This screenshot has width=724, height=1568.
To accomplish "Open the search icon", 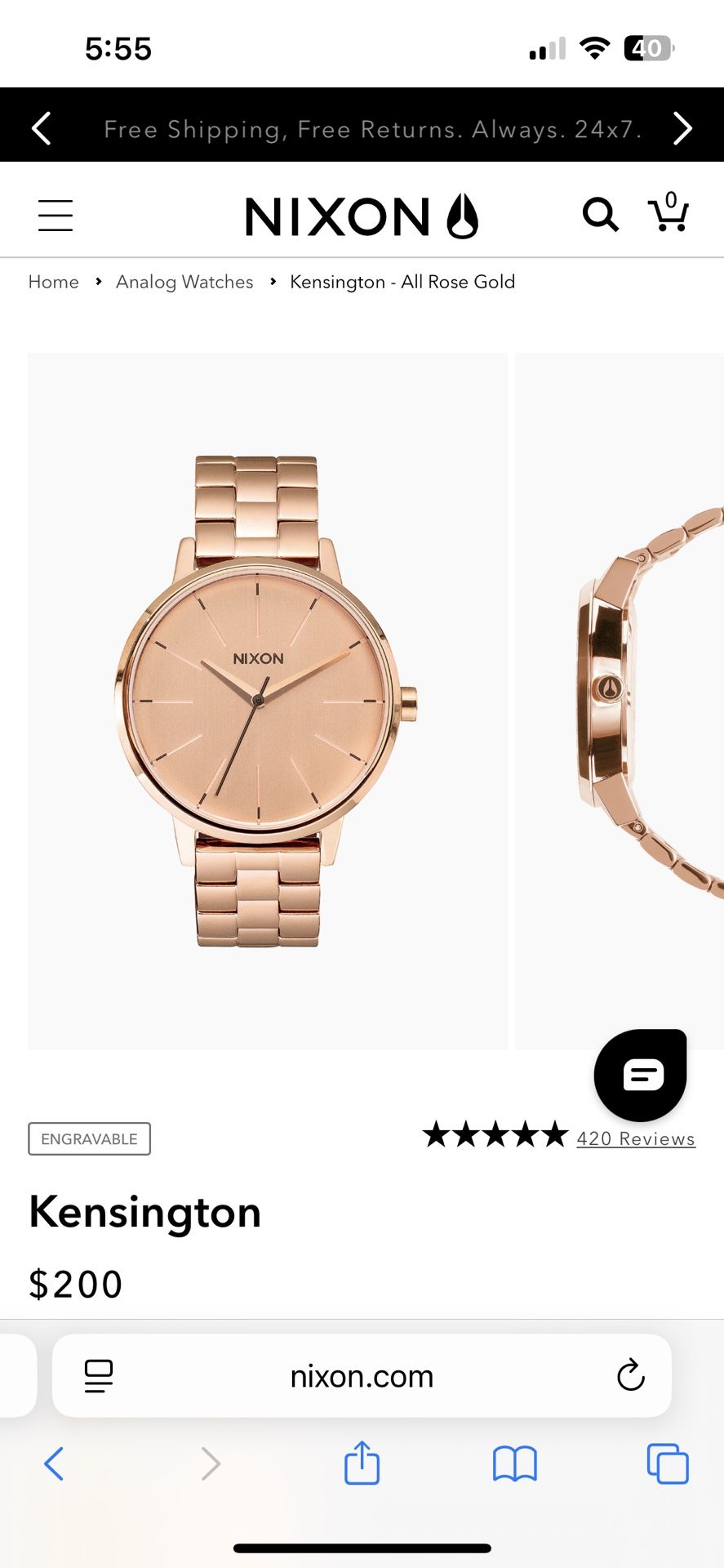I will [600, 215].
